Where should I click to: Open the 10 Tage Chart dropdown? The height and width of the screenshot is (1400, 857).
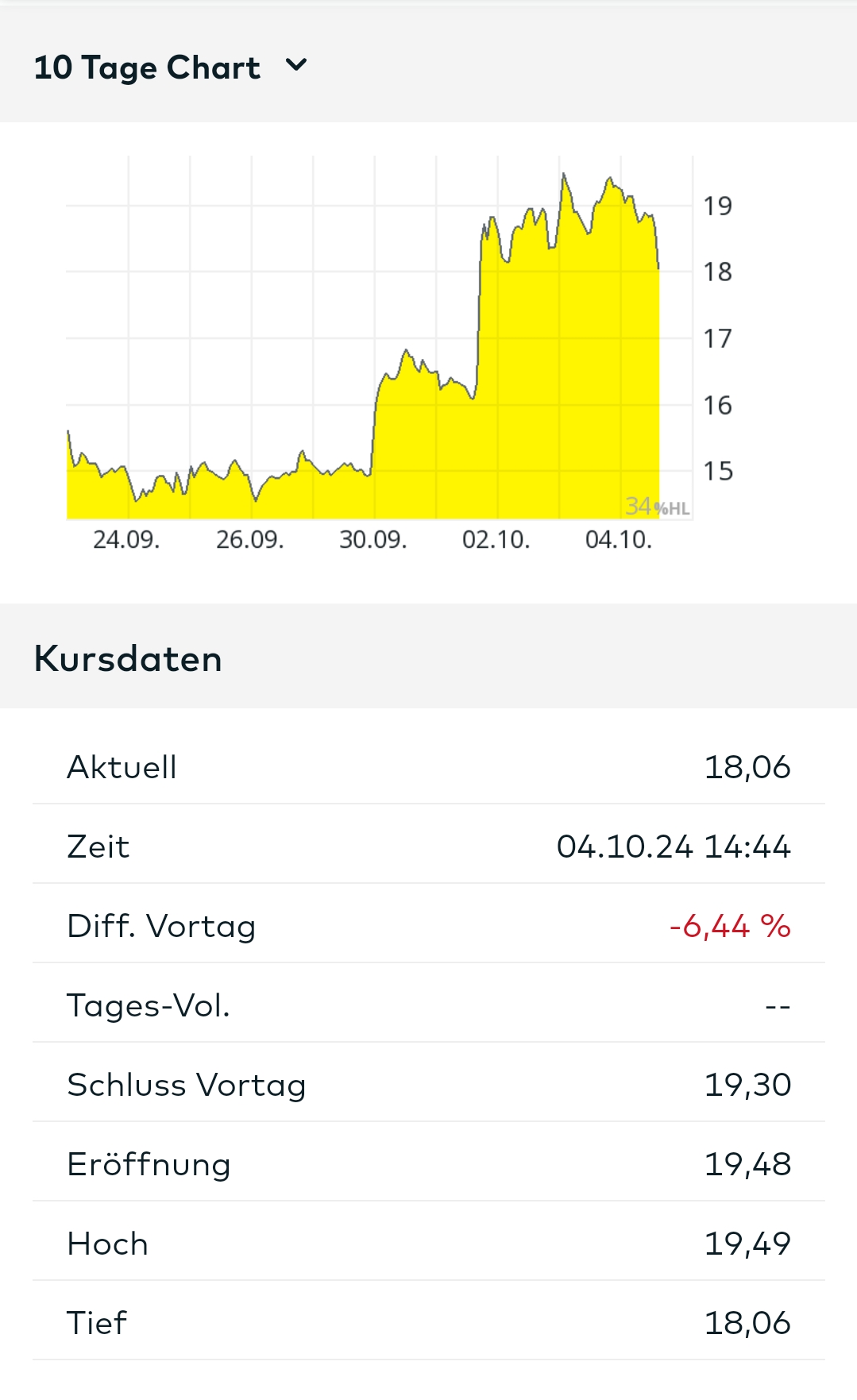(x=147, y=67)
